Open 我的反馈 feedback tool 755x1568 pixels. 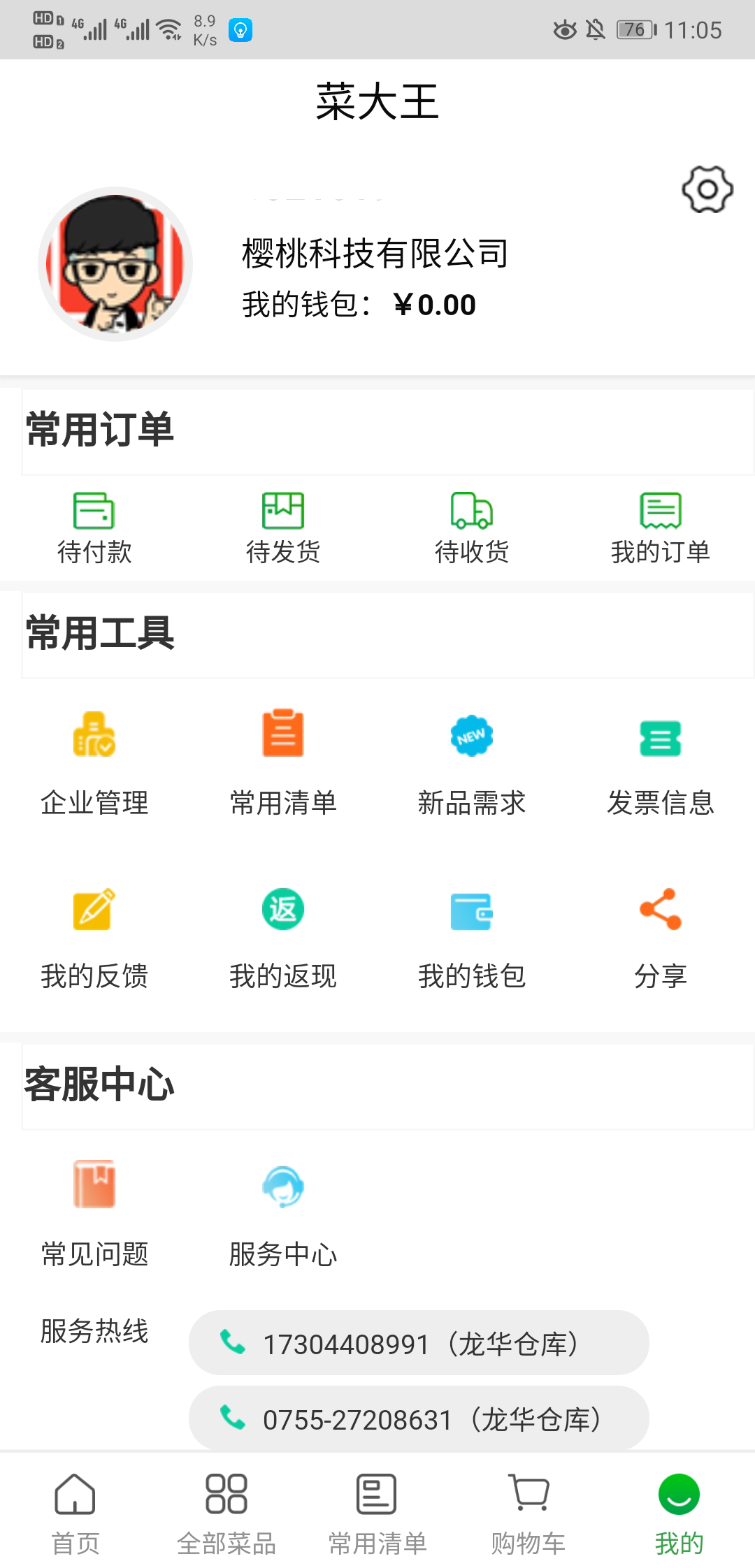click(94, 936)
